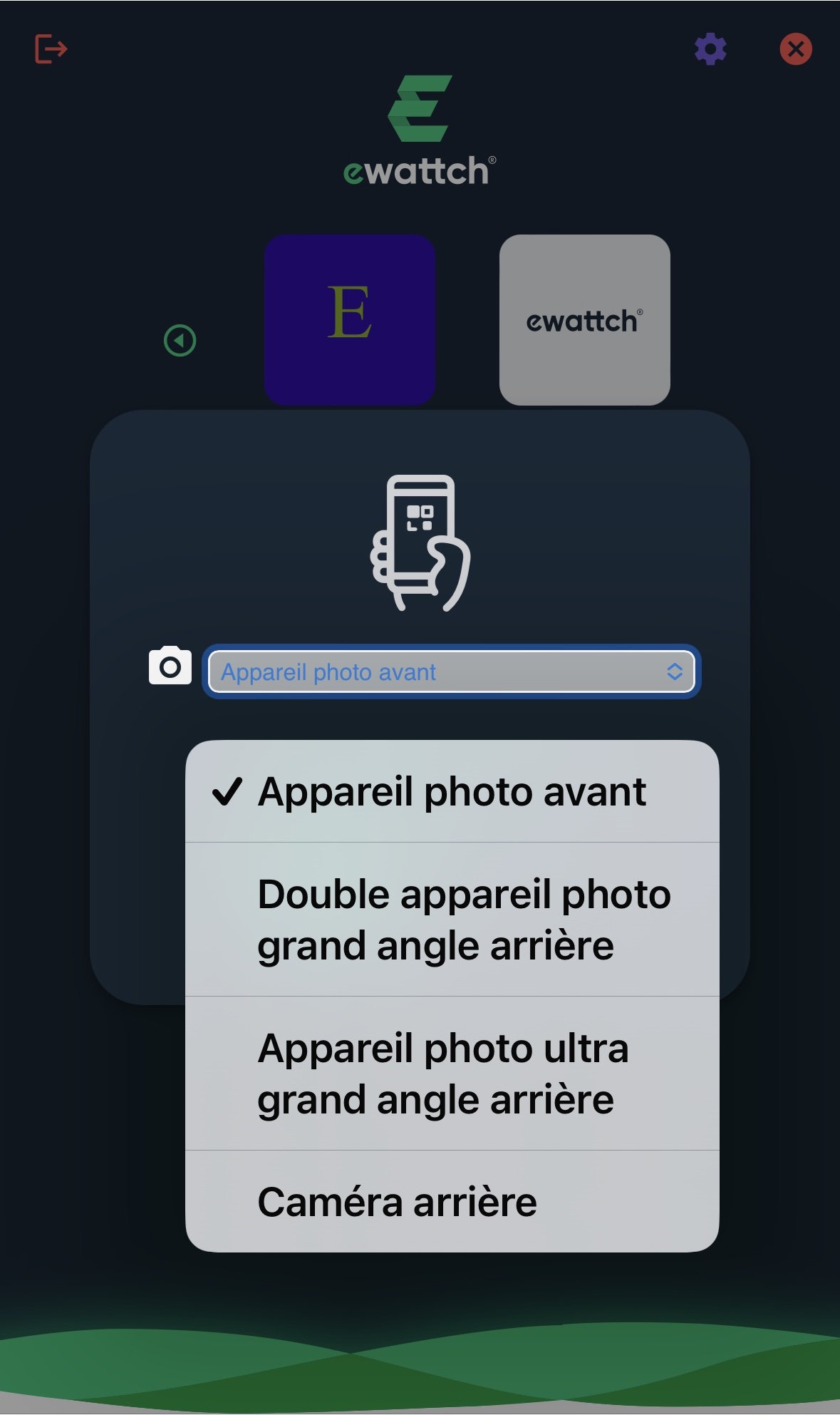840x1415 pixels.
Task: Open the settings gear
Action: point(710,49)
